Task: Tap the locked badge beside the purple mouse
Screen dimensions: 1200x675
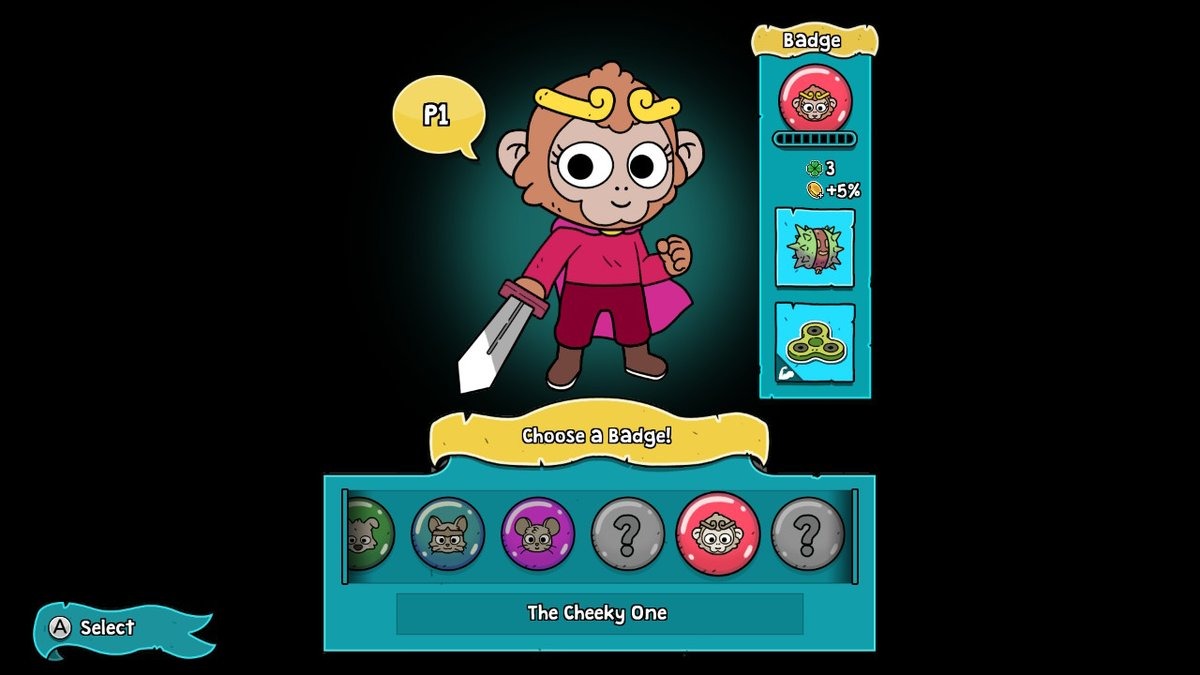Action: 627,534
